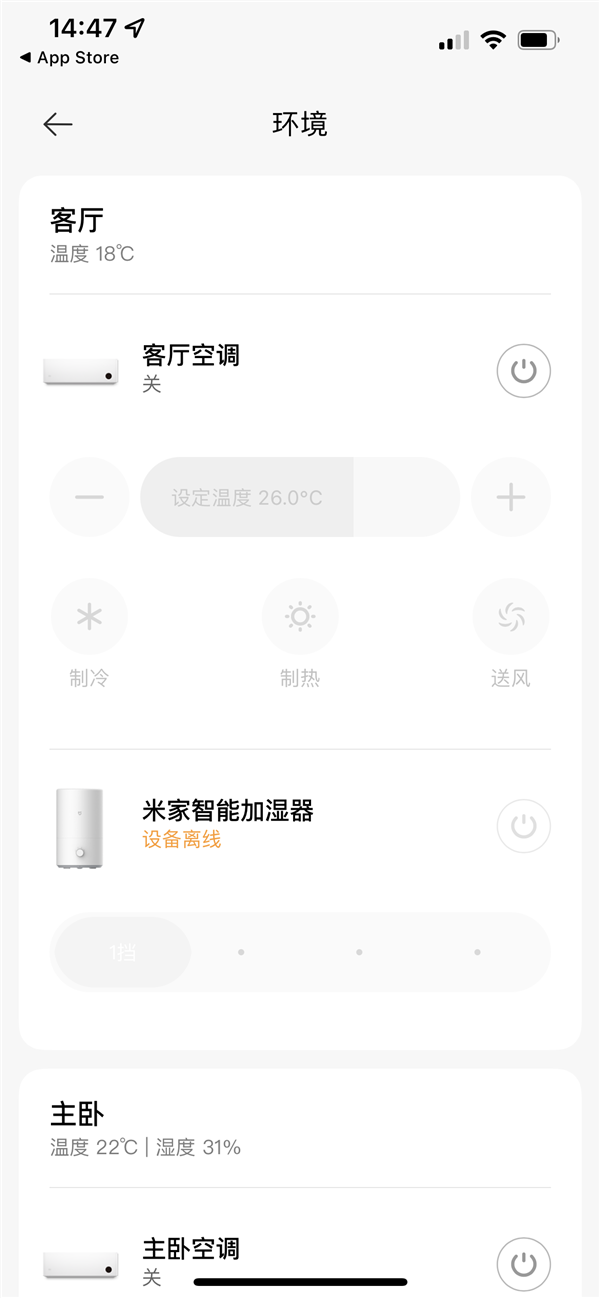
Task: Select the 1挡 humidifier level
Action: 122,952
